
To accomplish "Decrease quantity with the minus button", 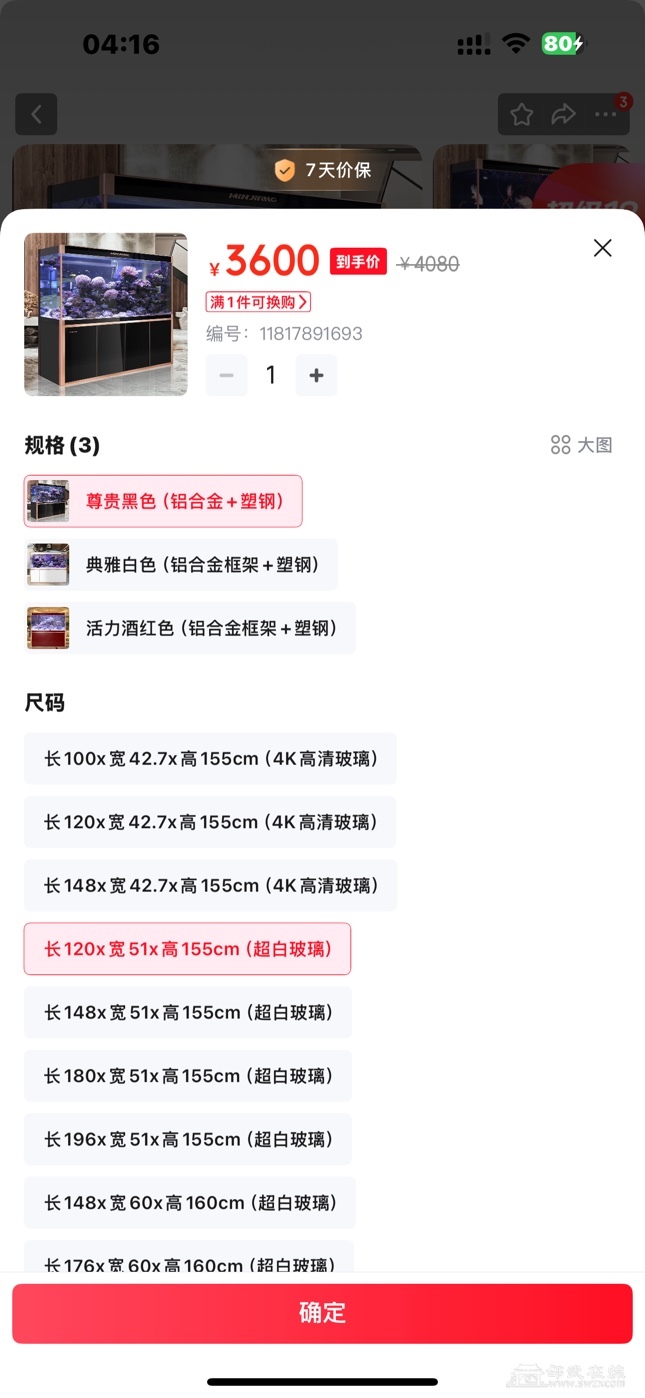I will pos(227,375).
